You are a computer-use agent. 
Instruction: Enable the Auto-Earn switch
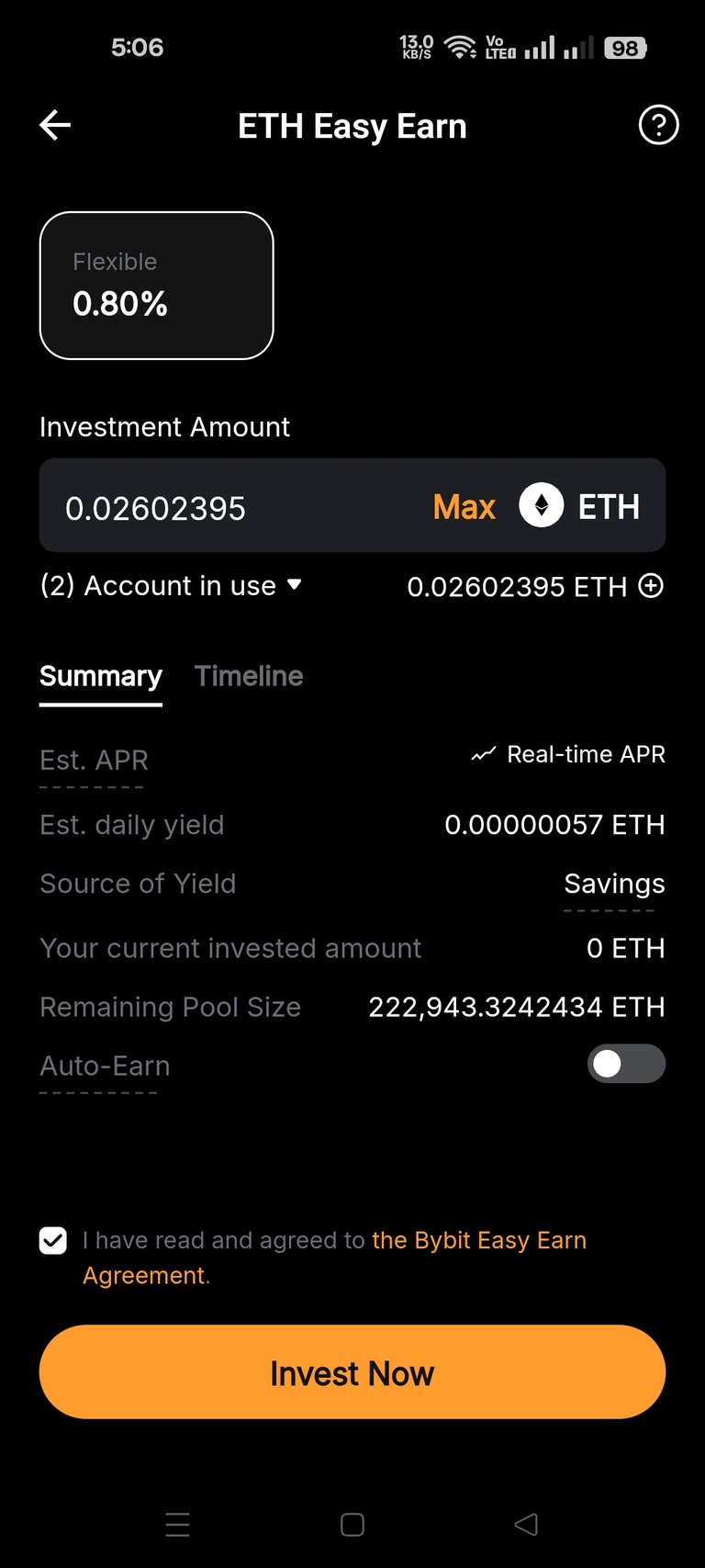(x=626, y=1064)
